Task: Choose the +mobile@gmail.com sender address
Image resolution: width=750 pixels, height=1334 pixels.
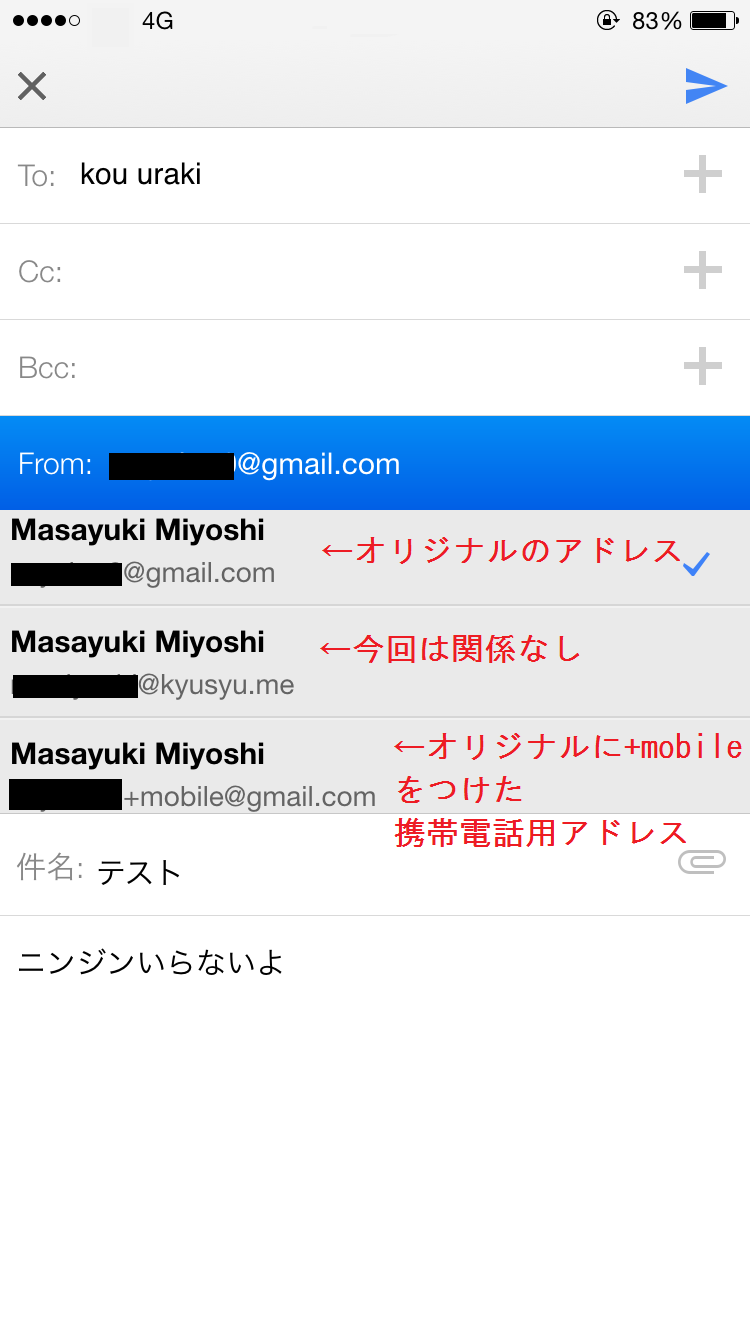Action: point(375,767)
